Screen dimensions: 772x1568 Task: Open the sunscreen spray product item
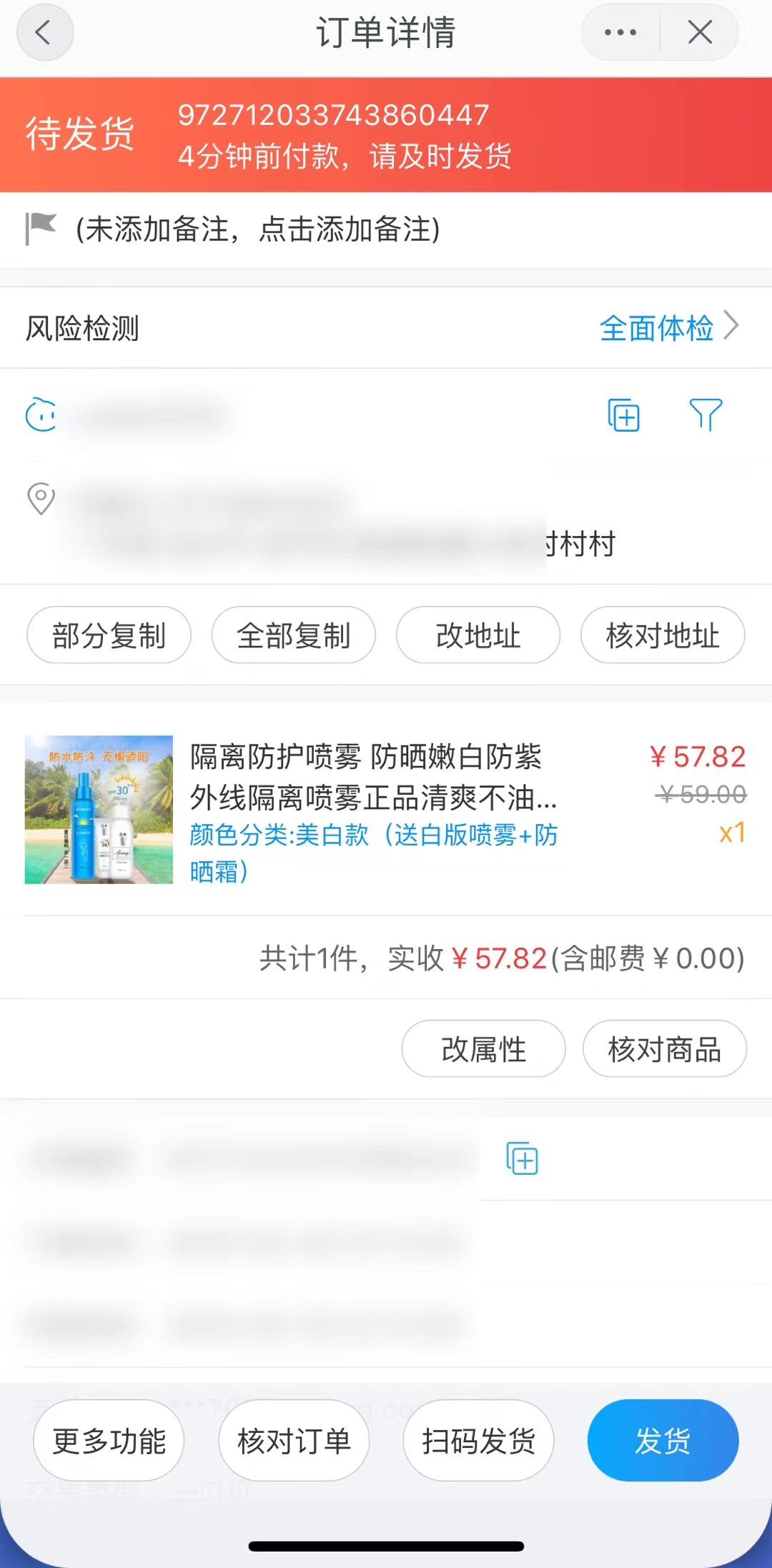386,810
